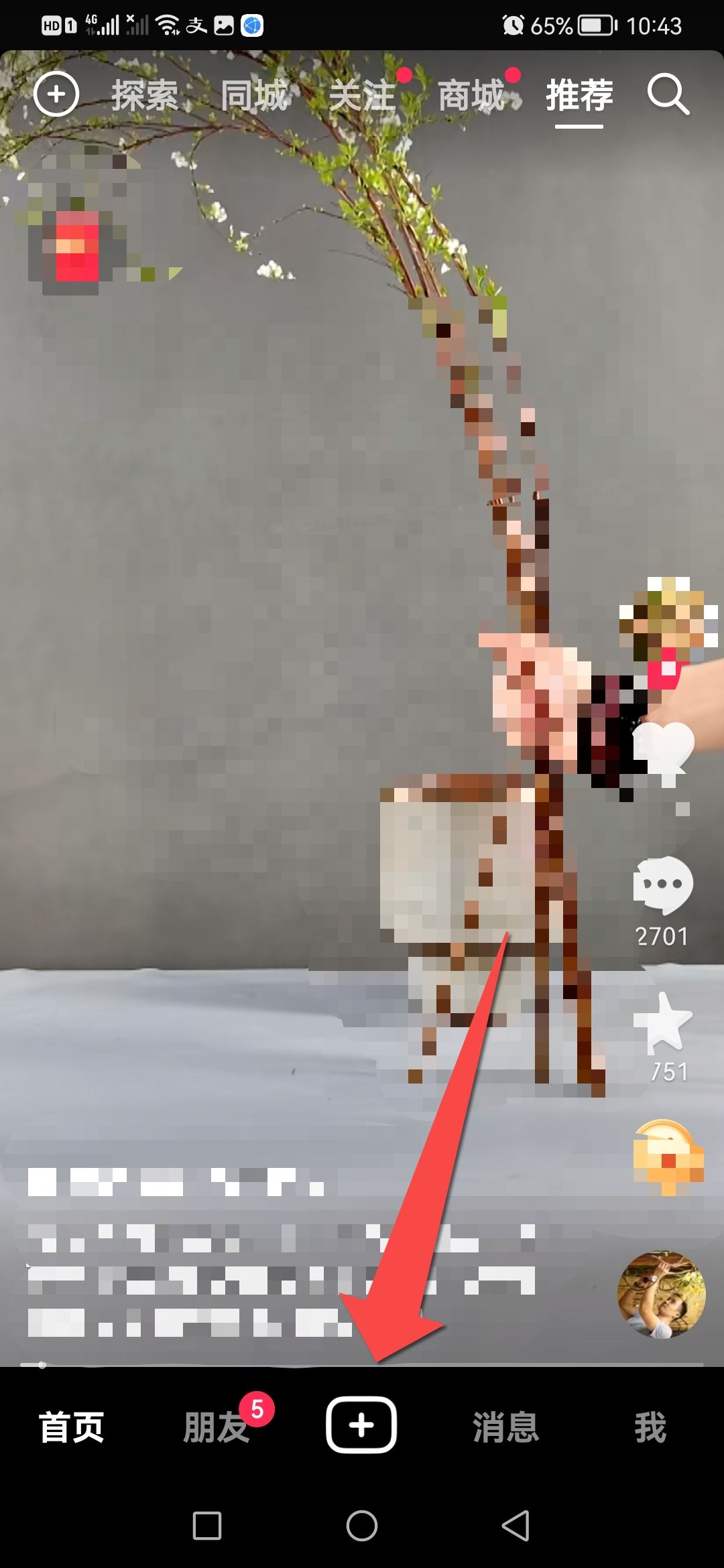
Task: Open the 我 profile tab
Action: [650, 1427]
